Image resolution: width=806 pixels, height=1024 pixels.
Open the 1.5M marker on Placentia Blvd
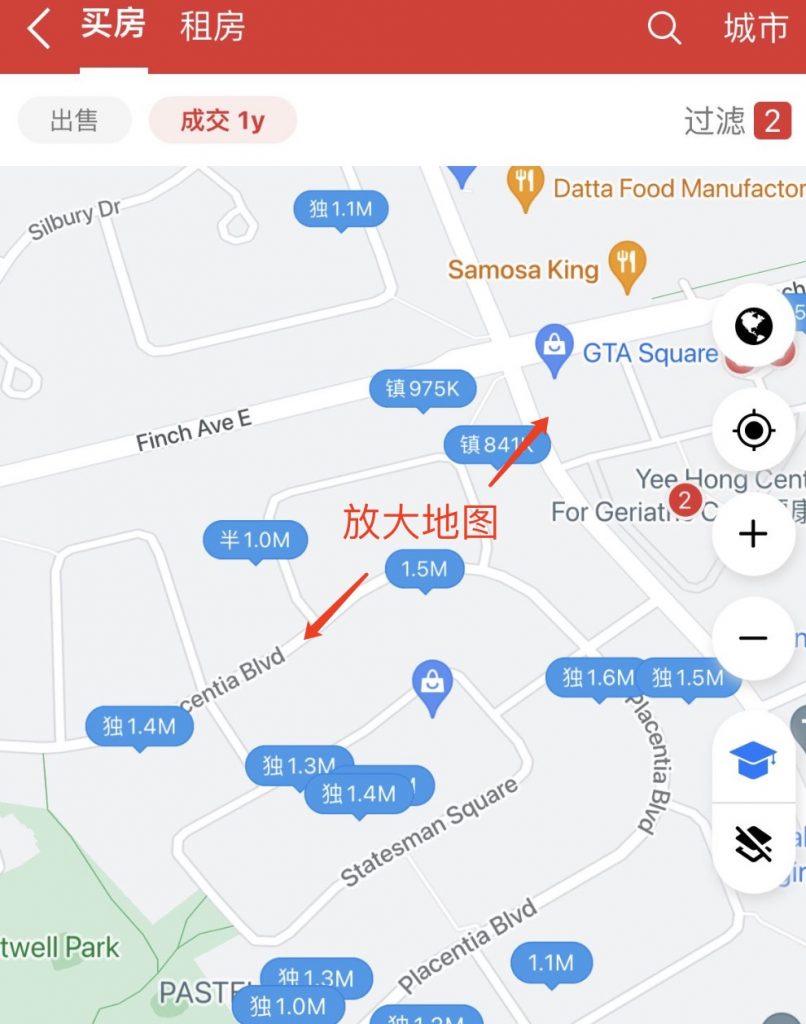tap(424, 569)
